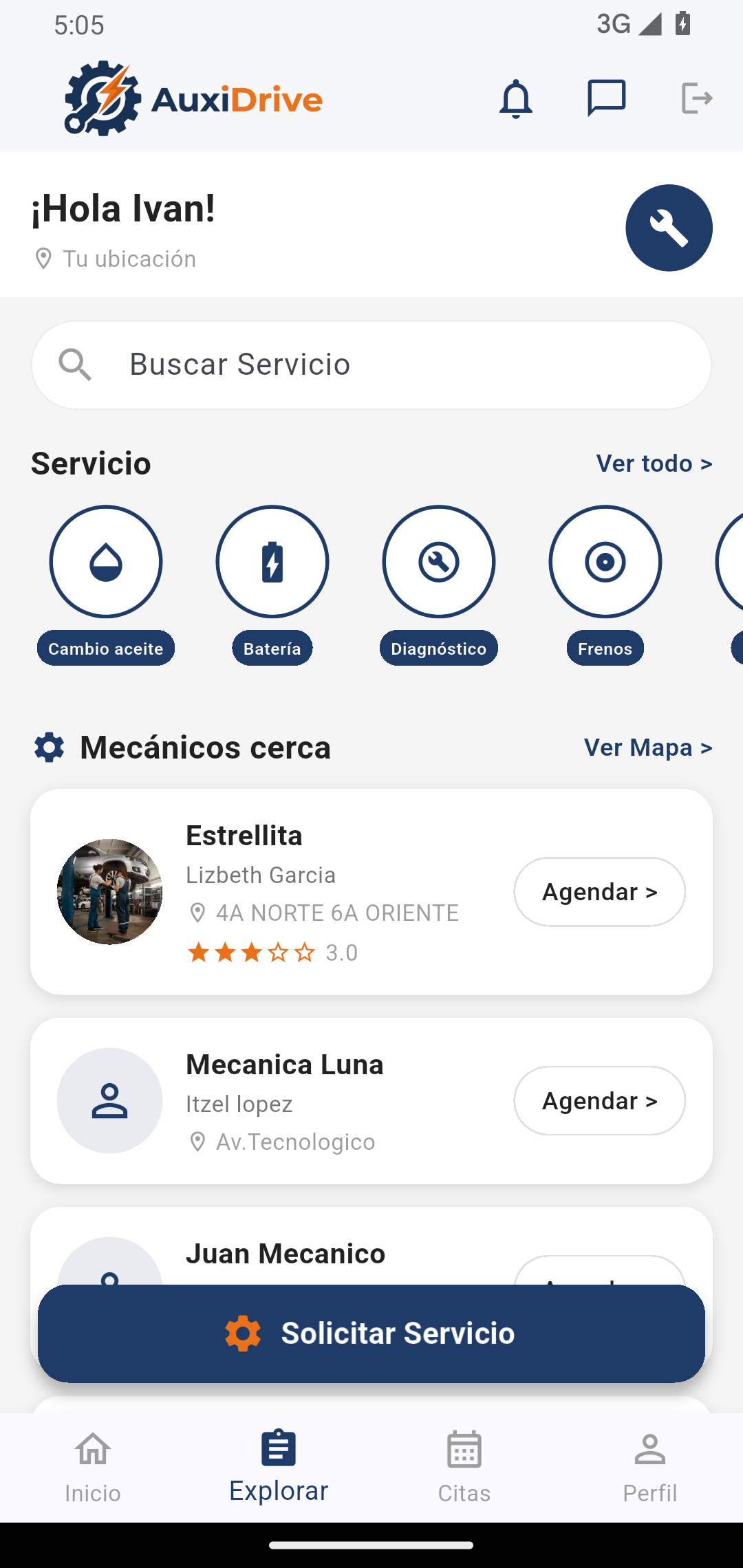Choose the Batería service

272,563
